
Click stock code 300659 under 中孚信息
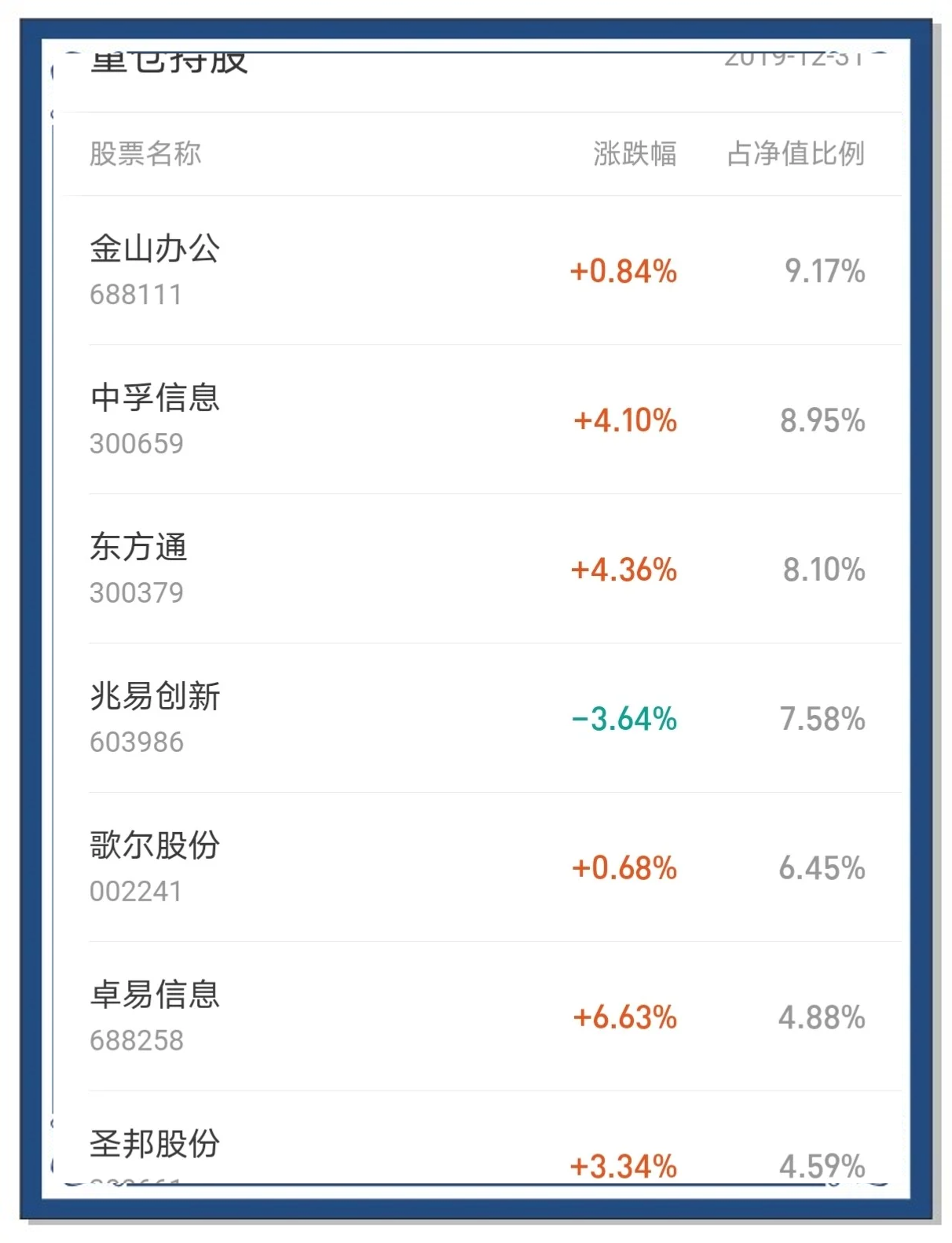click(x=134, y=443)
